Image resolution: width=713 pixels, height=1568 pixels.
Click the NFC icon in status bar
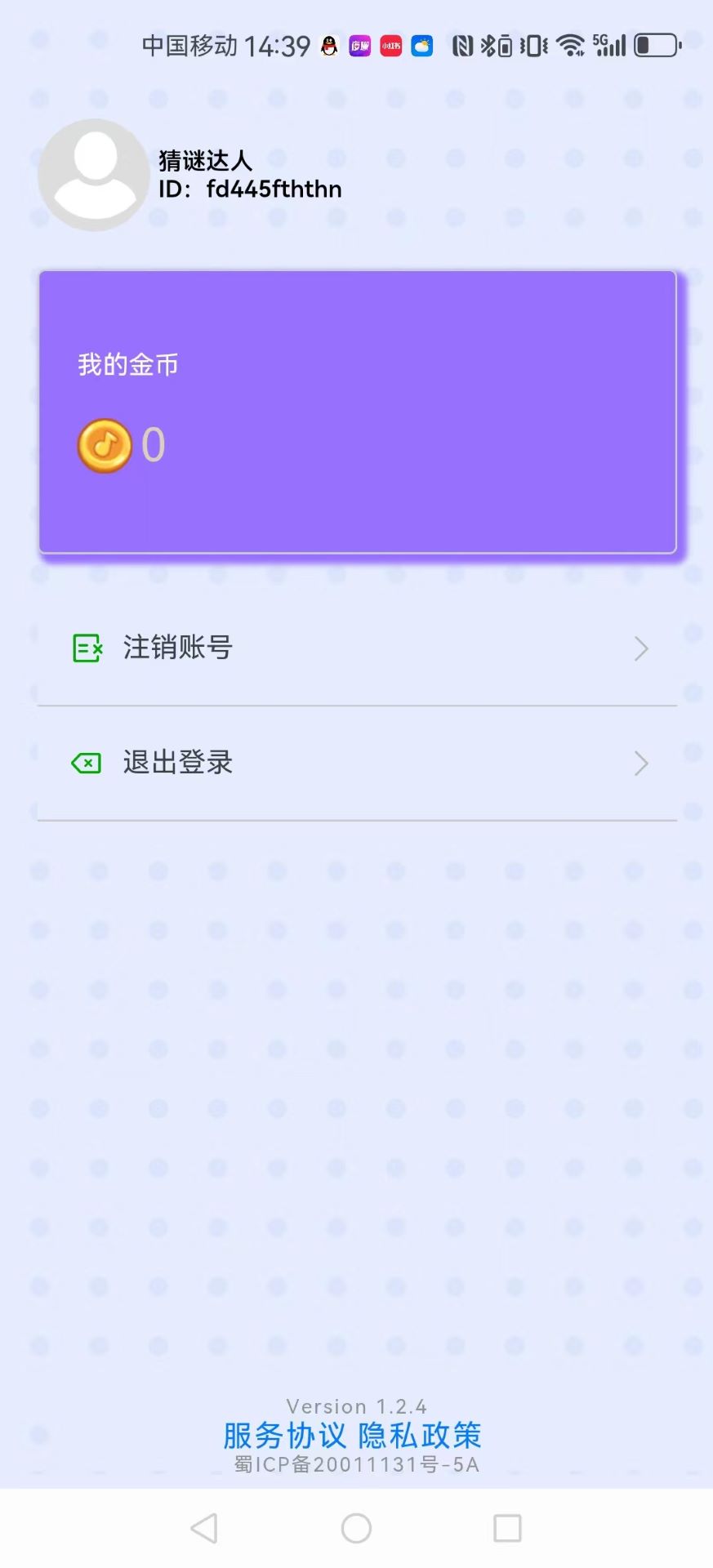(x=462, y=46)
